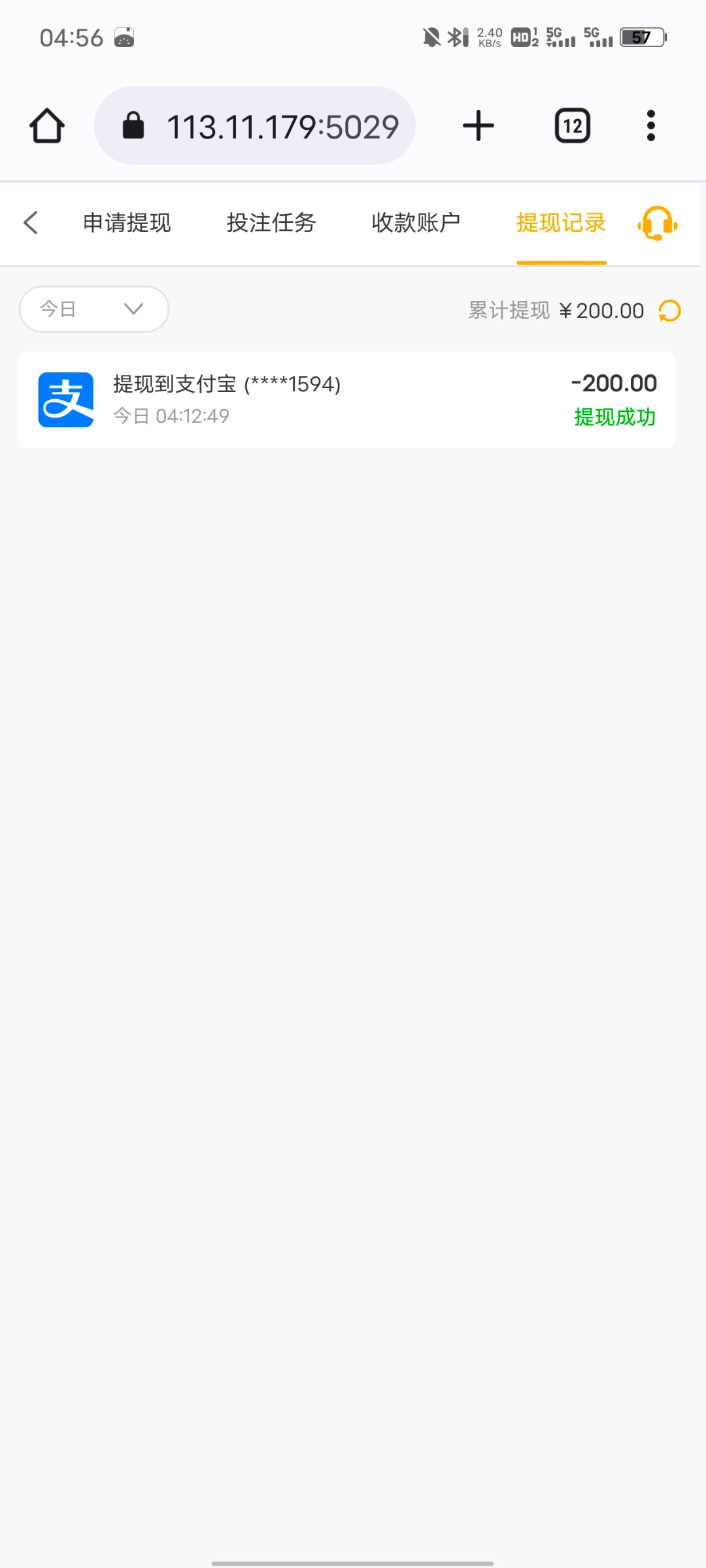View the 12 open browser tabs
The width and height of the screenshot is (706, 1568).
pos(573,125)
